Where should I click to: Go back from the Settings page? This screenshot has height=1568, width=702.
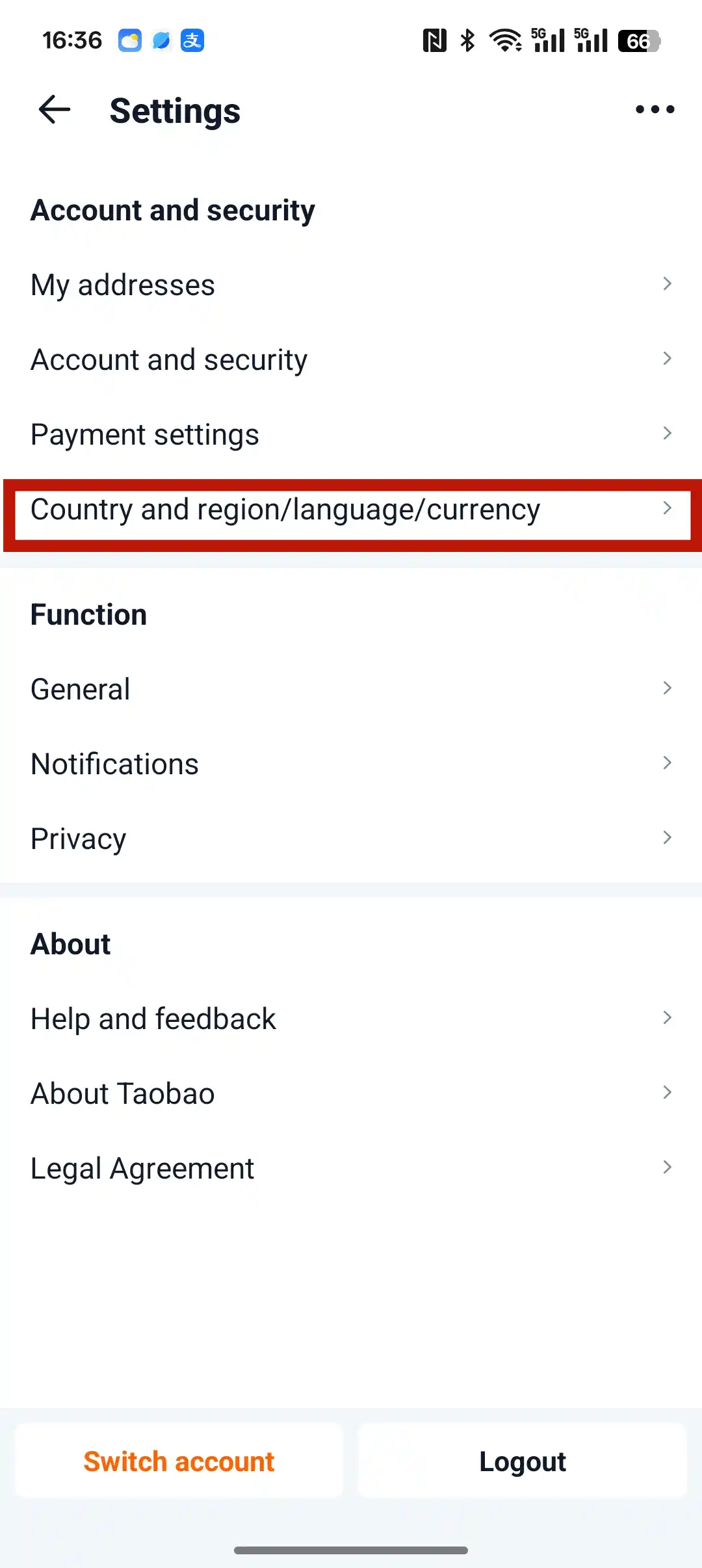coord(55,109)
